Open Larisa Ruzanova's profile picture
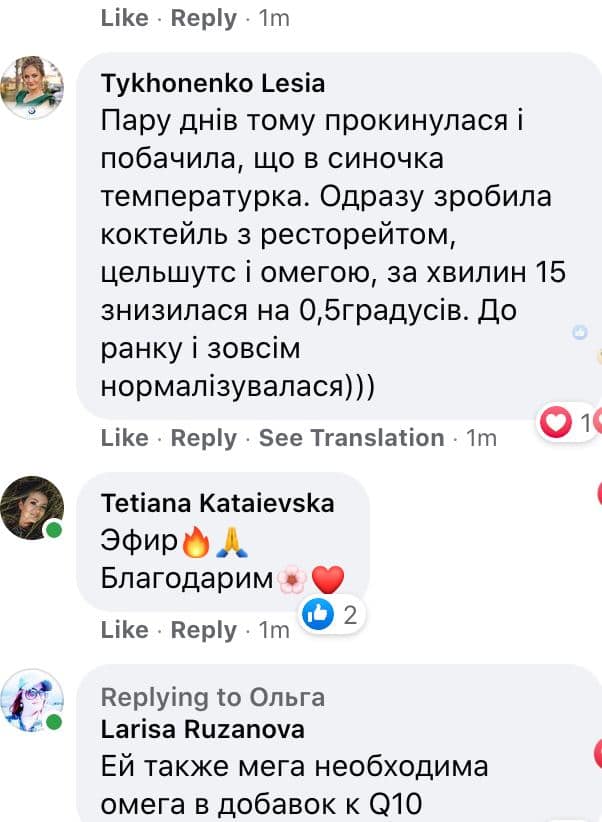Viewport: 602px width, 822px height. click(32, 700)
